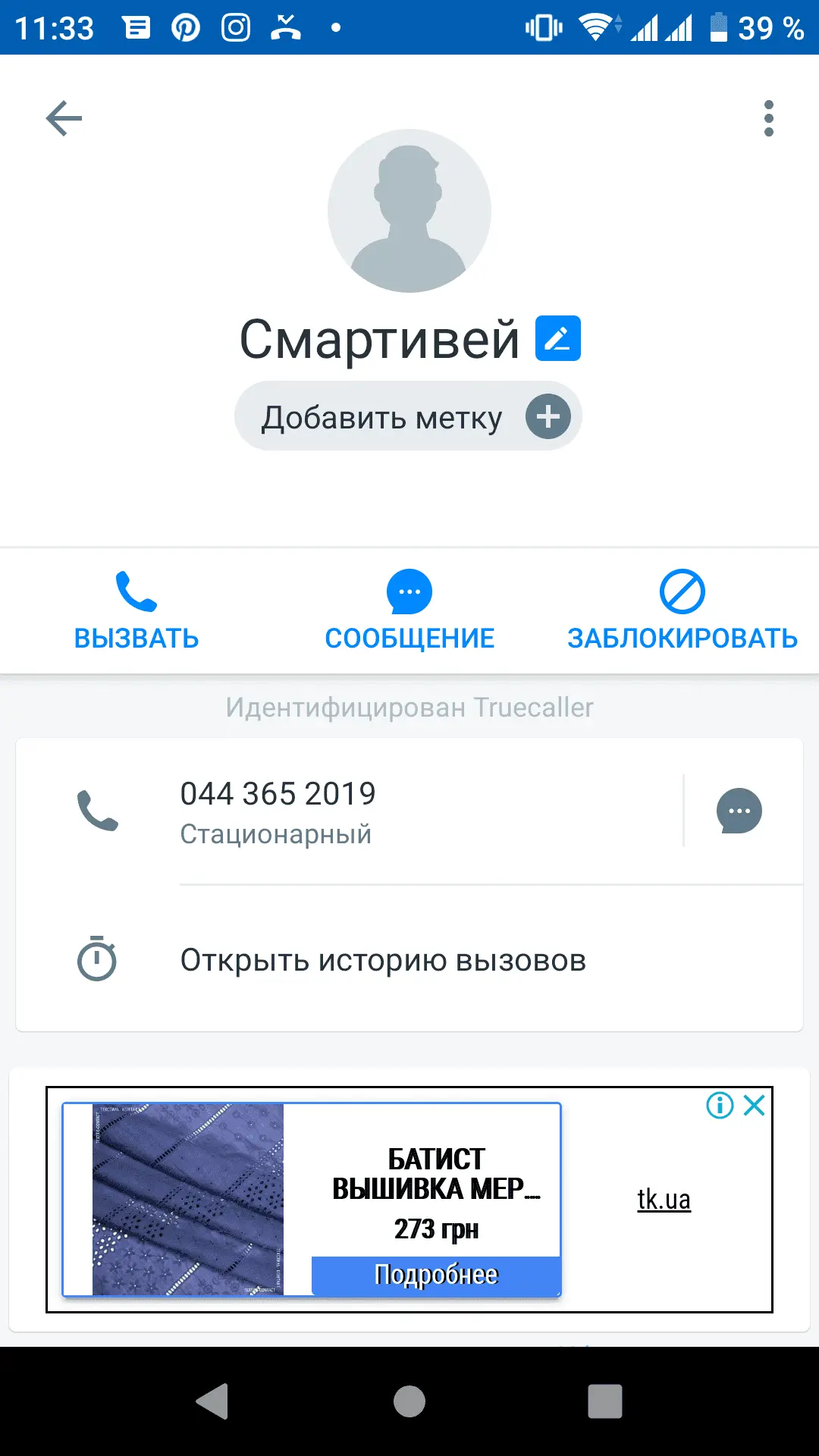Follow the tk.ua link
Screen dimensions: 819x1456
pyautogui.click(x=664, y=1200)
